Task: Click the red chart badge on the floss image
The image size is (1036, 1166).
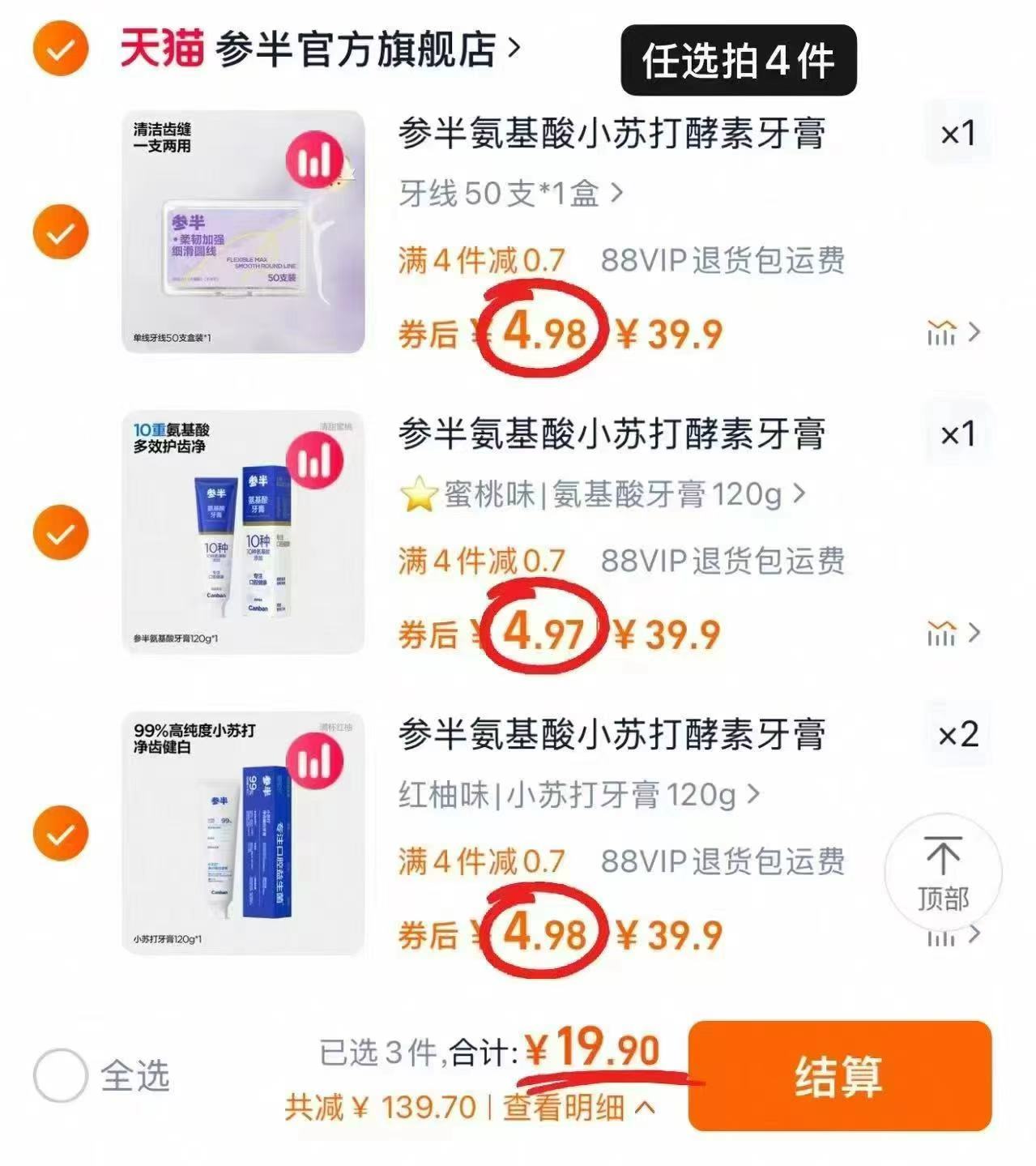Action: point(316,159)
